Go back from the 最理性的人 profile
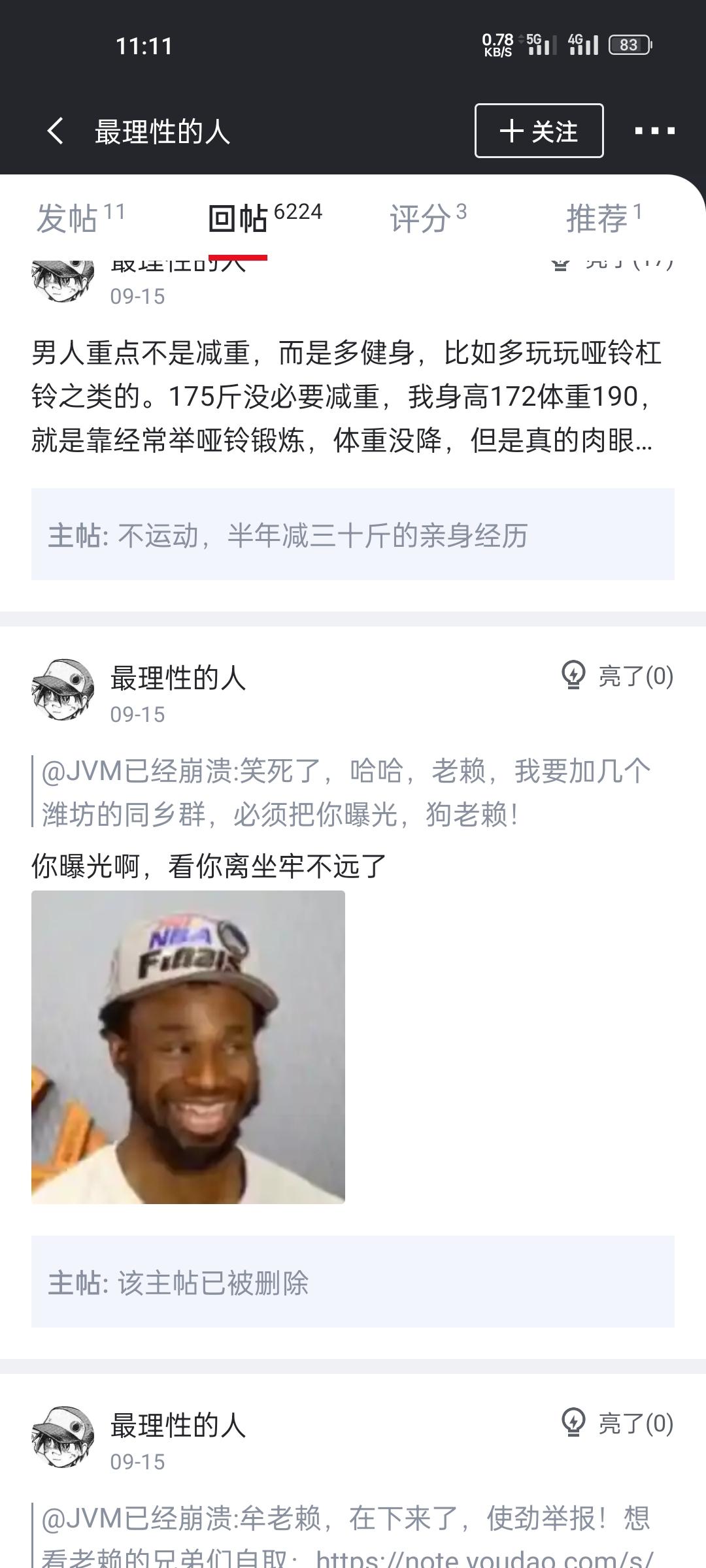The image size is (706, 1568). tap(56, 131)
